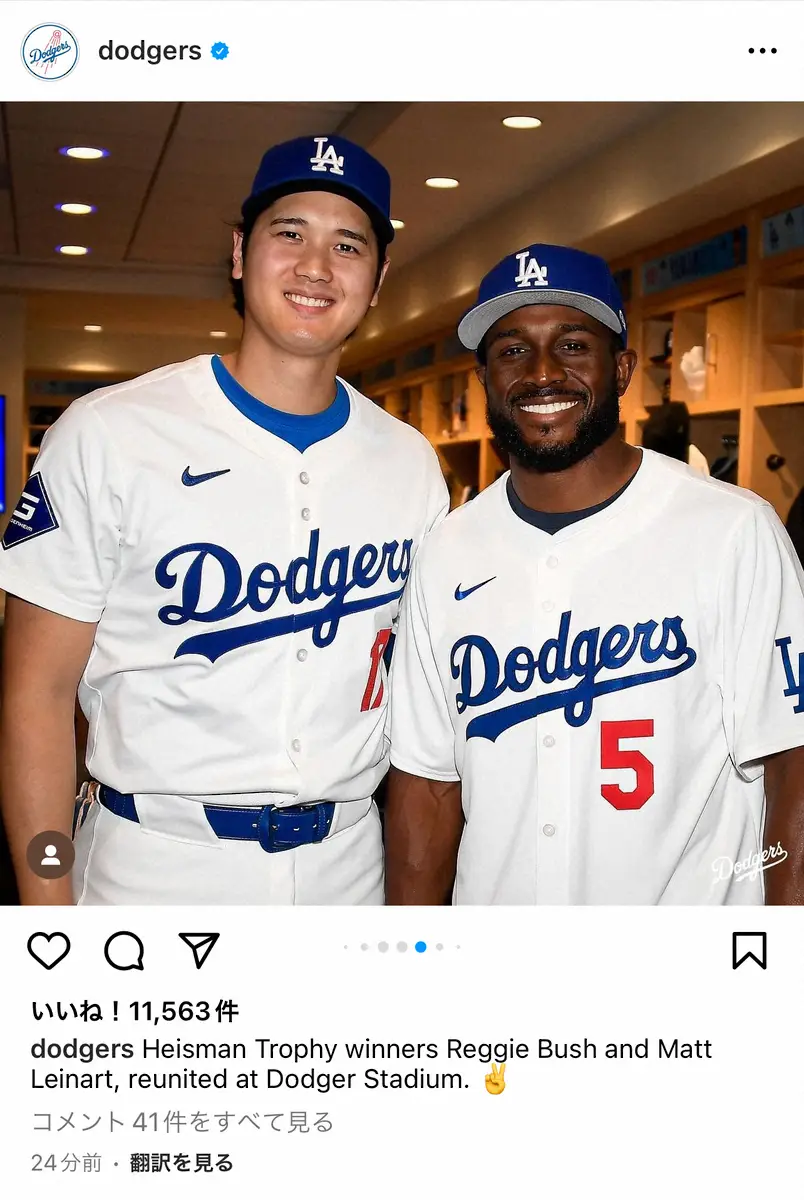Image resolution: width=804 pixels, height=1200 pixels.
Task: Show tagged people in the photo
Action: coord(50,855)
